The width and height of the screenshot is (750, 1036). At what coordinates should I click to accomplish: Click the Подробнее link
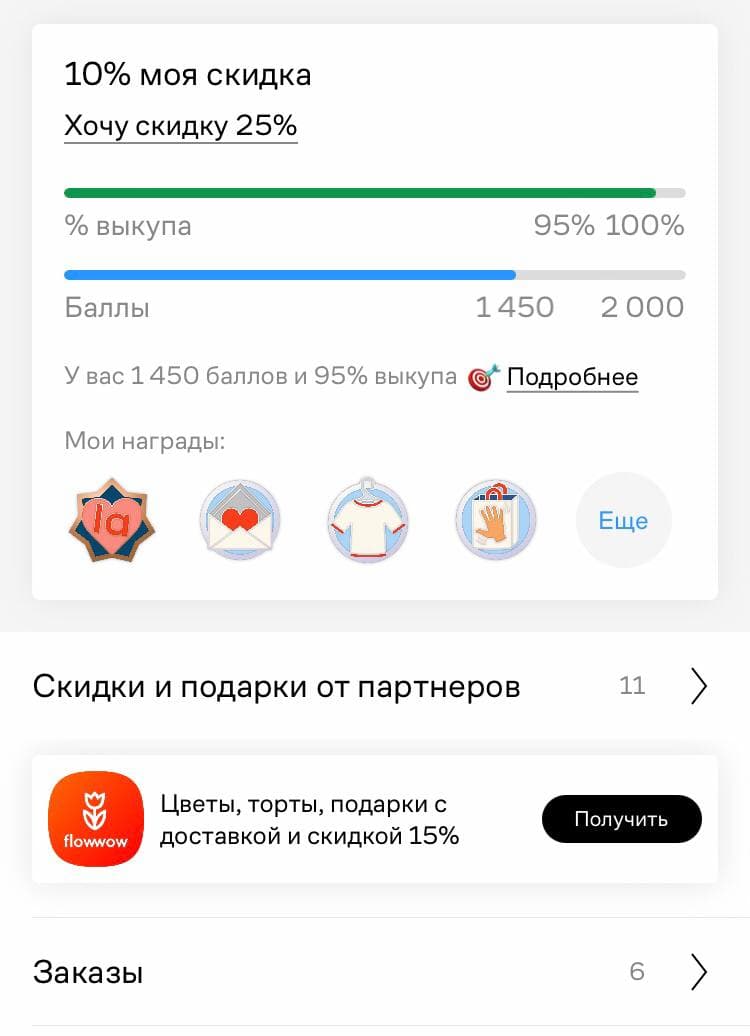[x=573, y=376]
